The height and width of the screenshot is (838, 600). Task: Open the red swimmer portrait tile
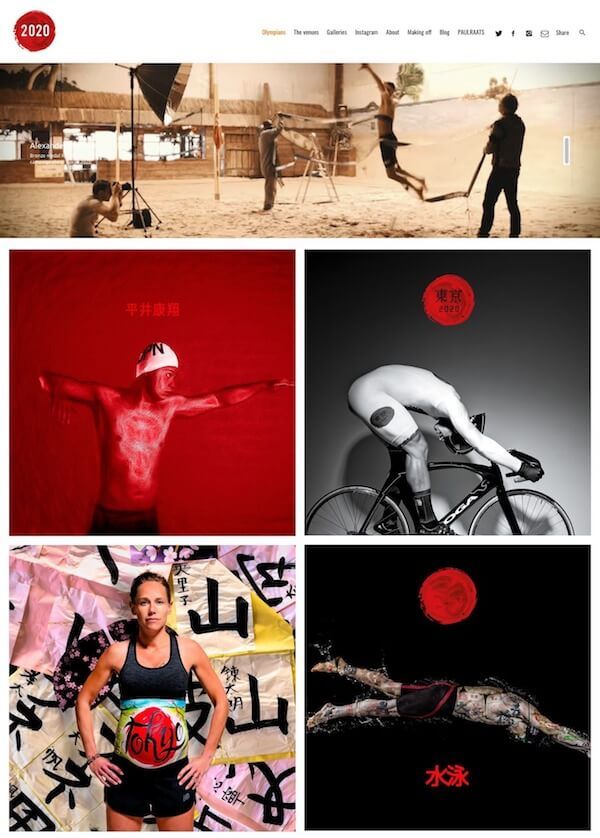152,392
